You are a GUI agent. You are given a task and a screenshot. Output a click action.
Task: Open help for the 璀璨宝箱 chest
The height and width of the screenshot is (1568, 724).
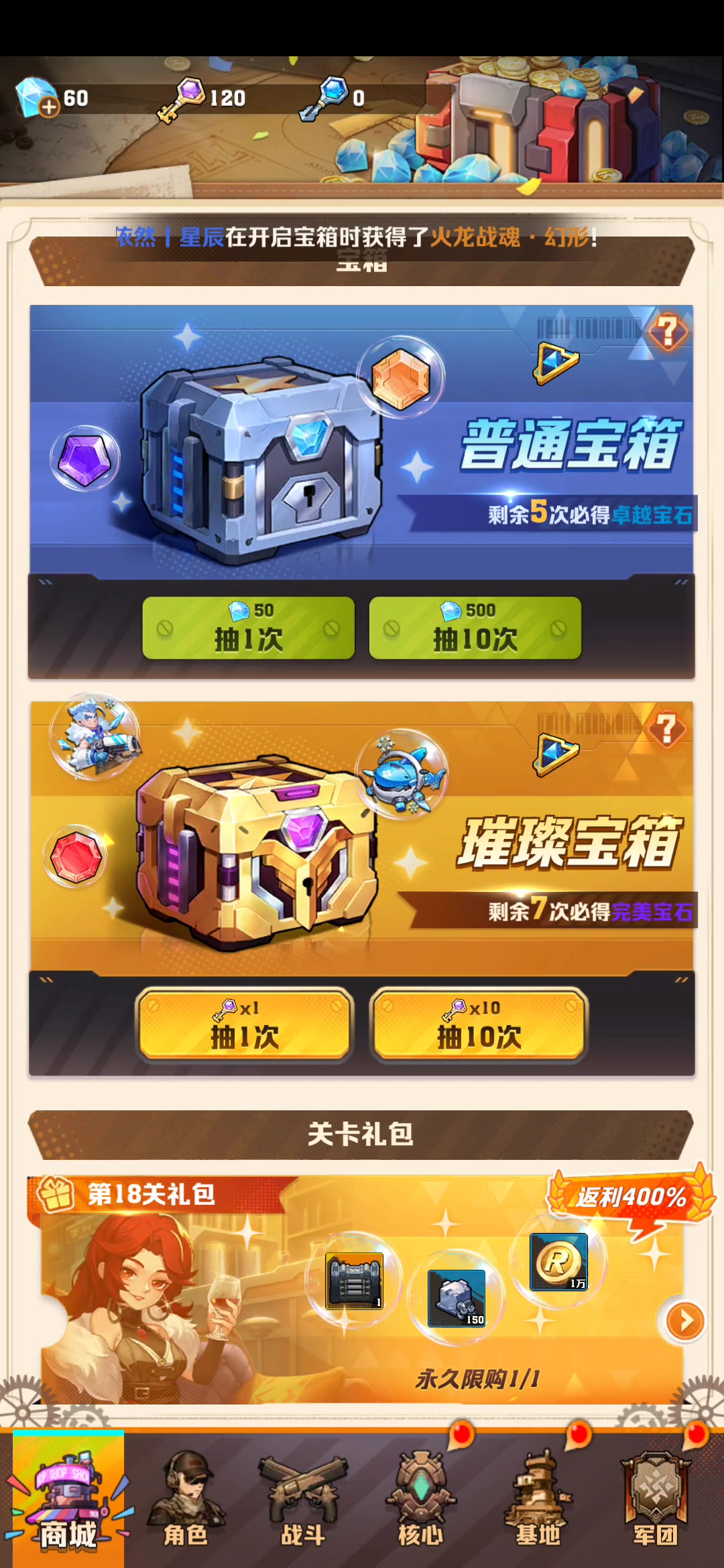667,728
